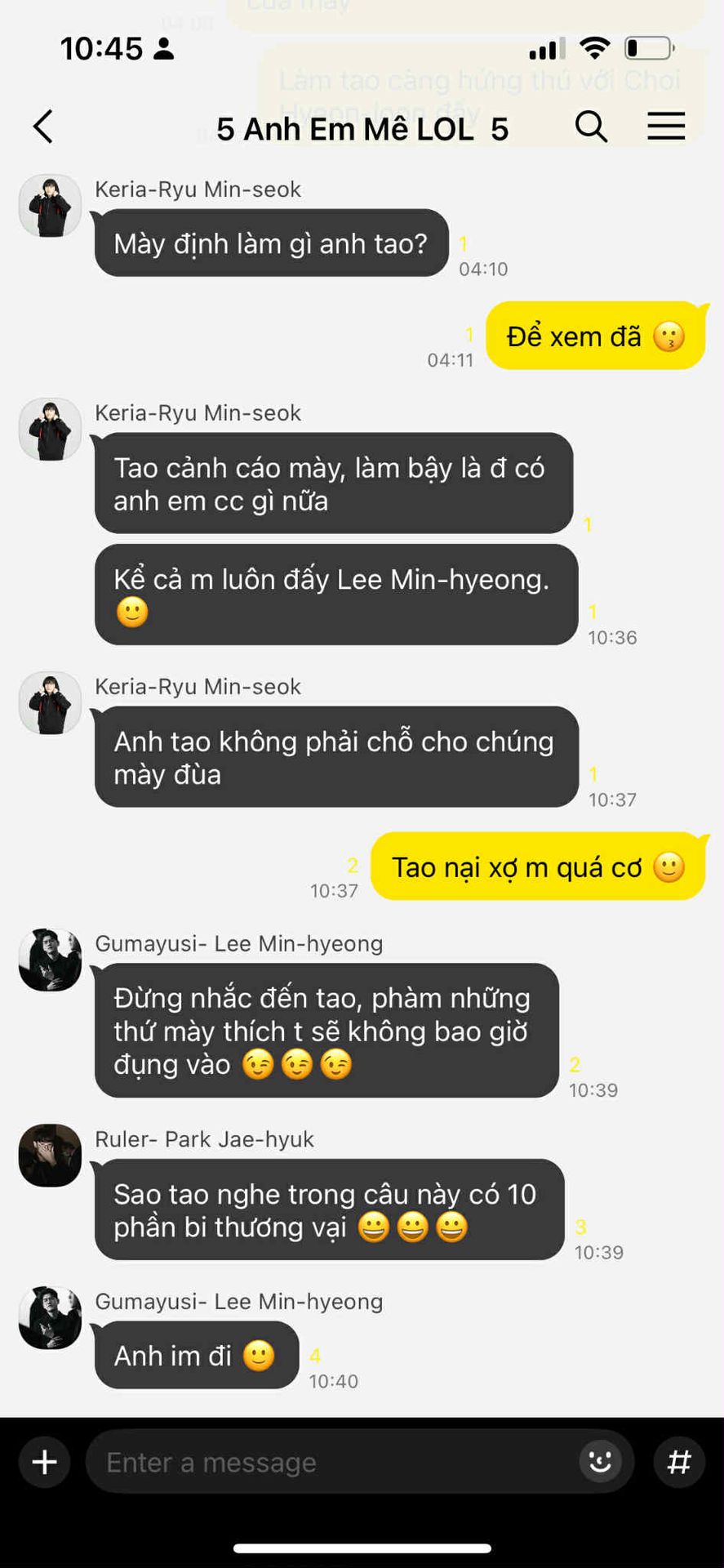
Task: Open Ruler- Park Jae-hyuk's profile picture
Action: click(x=51, y=1155)
